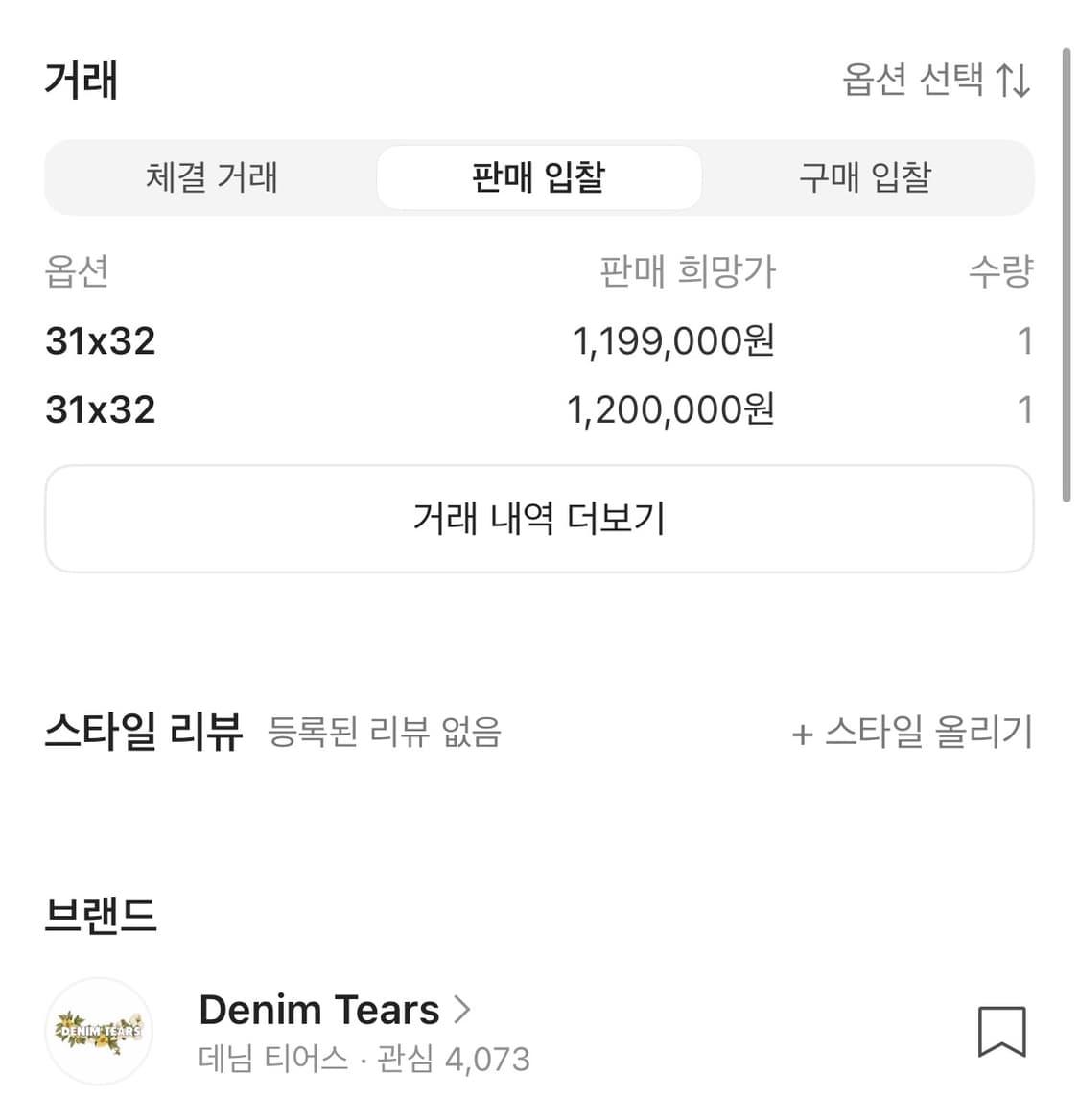
Task: Click the sort arrows next to 옵션 선택
Action: 1016,82
